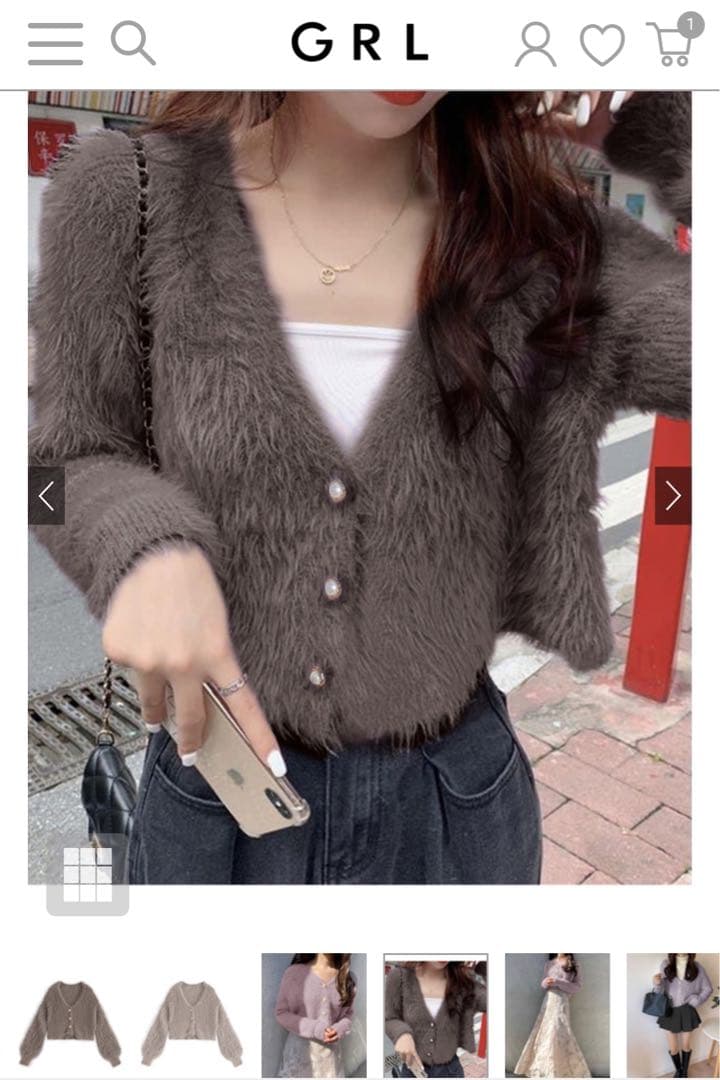Open the hamburger menu

pyautogui.click(x=55, y=43)
